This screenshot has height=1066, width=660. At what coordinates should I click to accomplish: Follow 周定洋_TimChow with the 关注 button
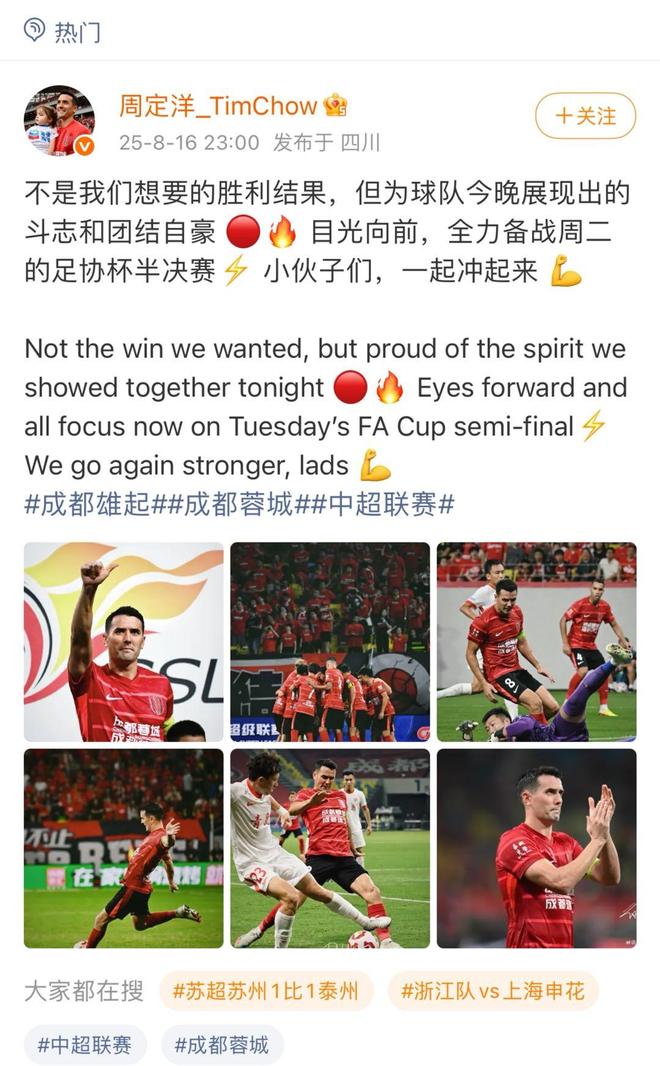[x=585, y=116]
